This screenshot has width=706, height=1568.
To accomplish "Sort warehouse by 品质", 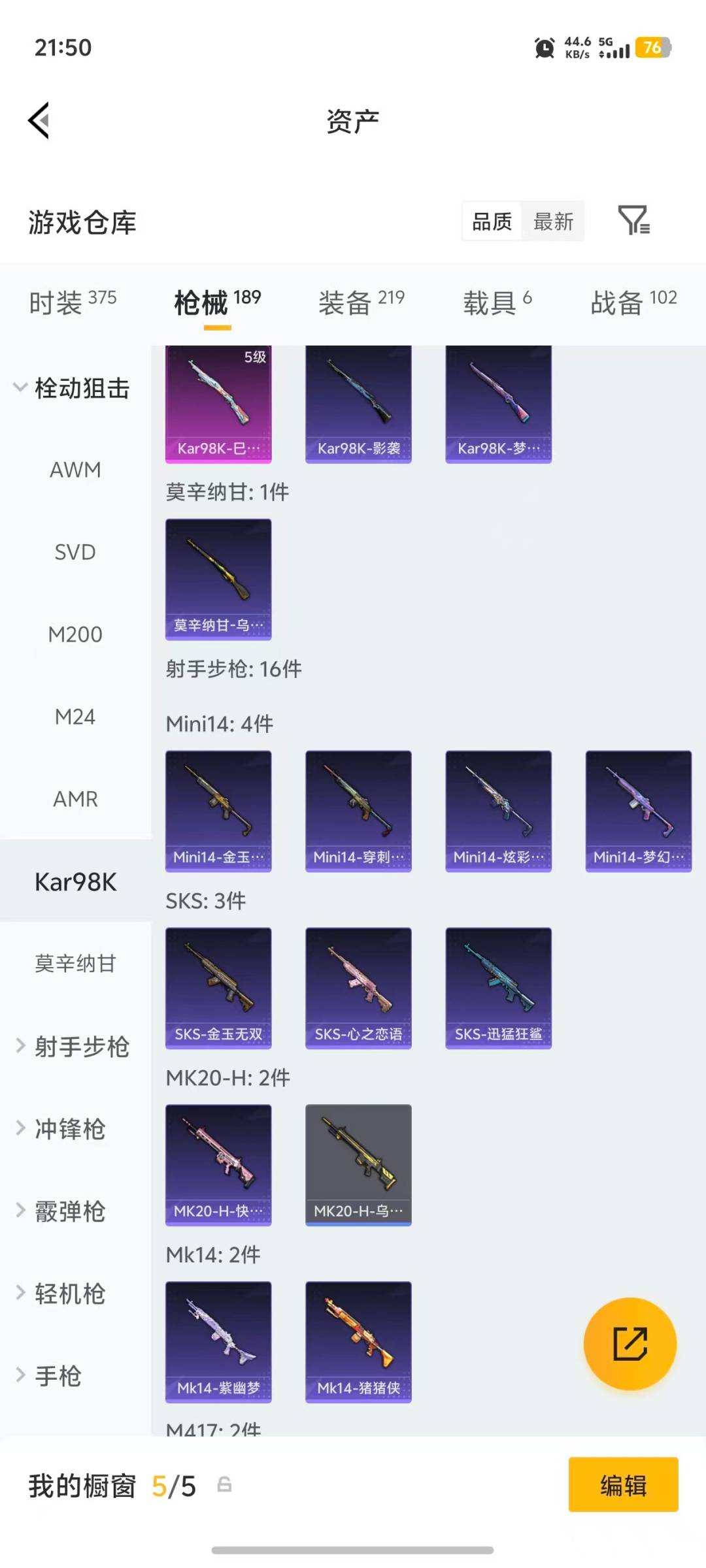I will 492,221.
